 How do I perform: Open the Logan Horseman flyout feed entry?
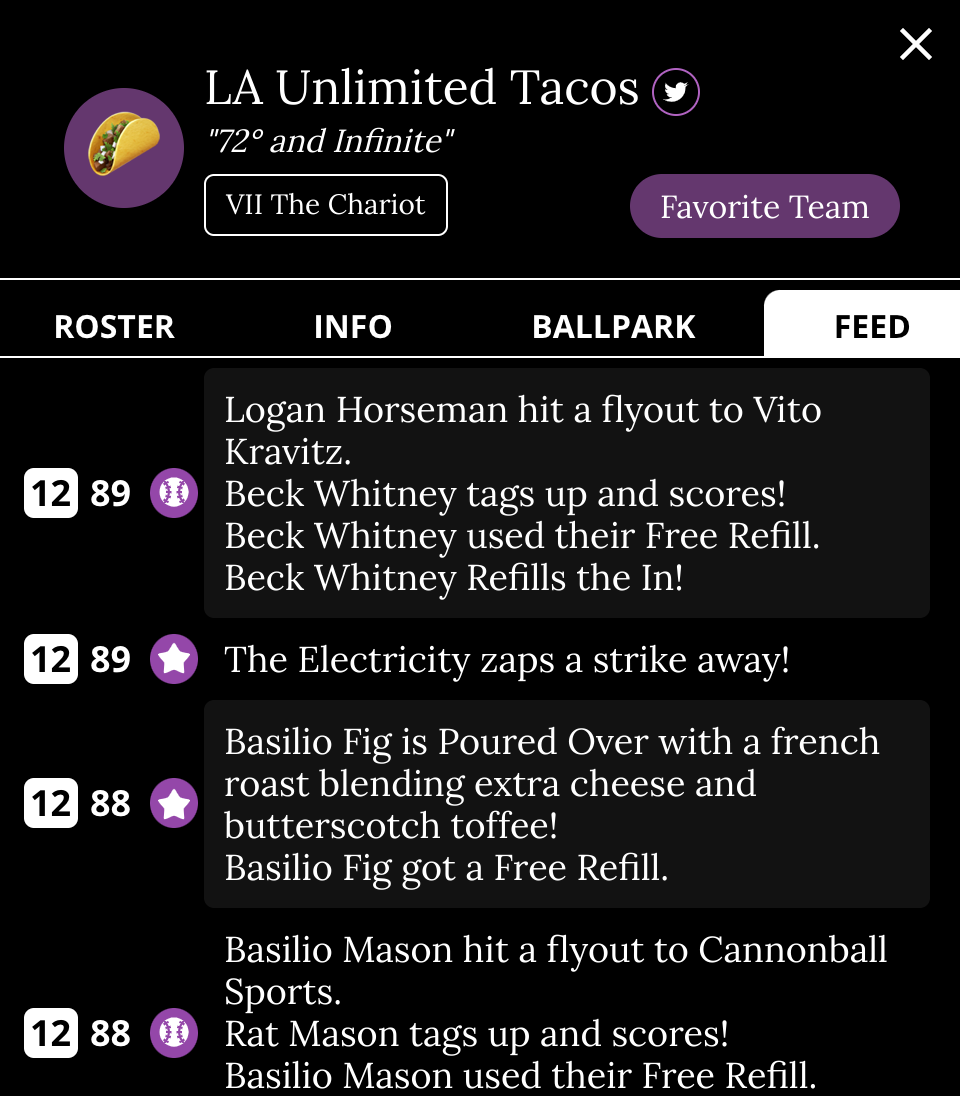tap(566, 493)
